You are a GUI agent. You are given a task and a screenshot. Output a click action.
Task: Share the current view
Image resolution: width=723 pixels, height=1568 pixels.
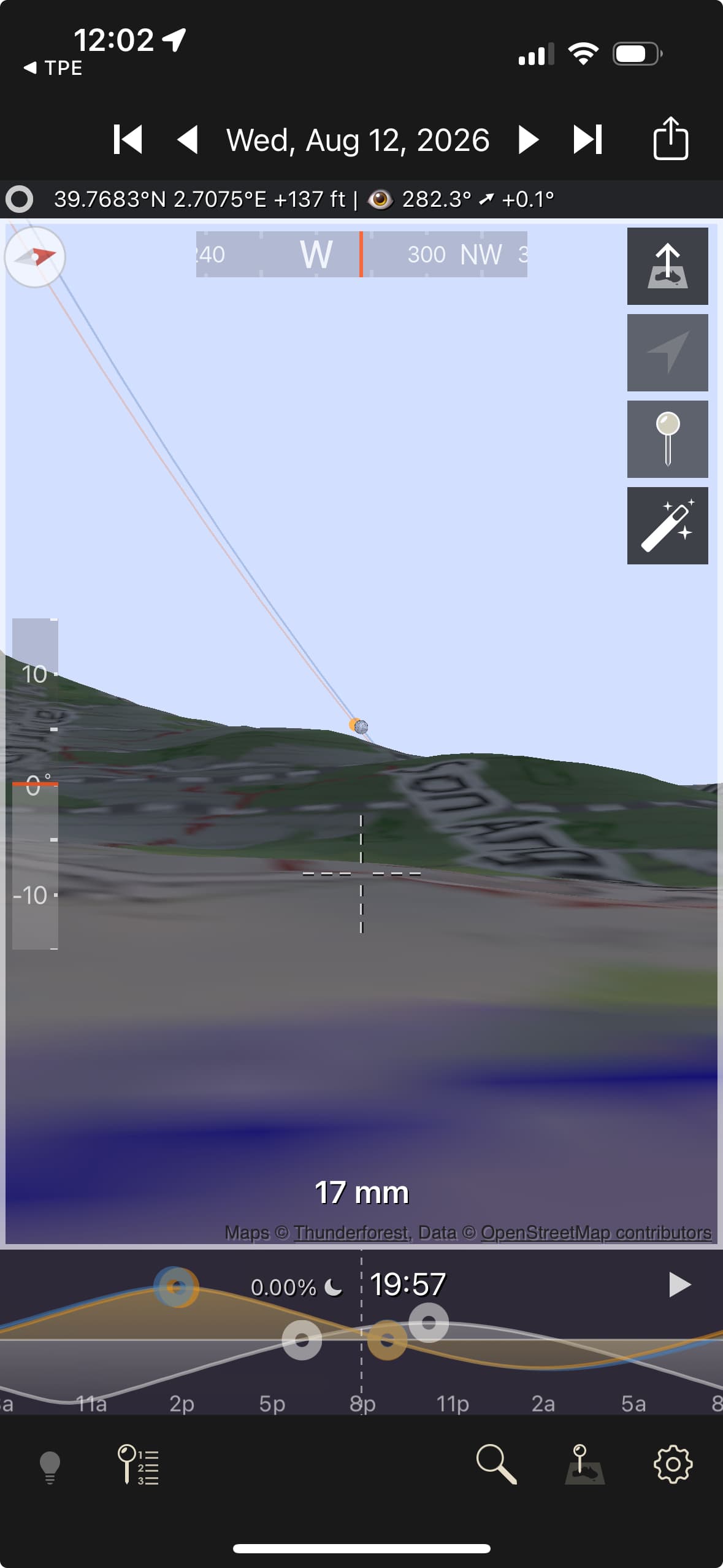tap(670, 139)
